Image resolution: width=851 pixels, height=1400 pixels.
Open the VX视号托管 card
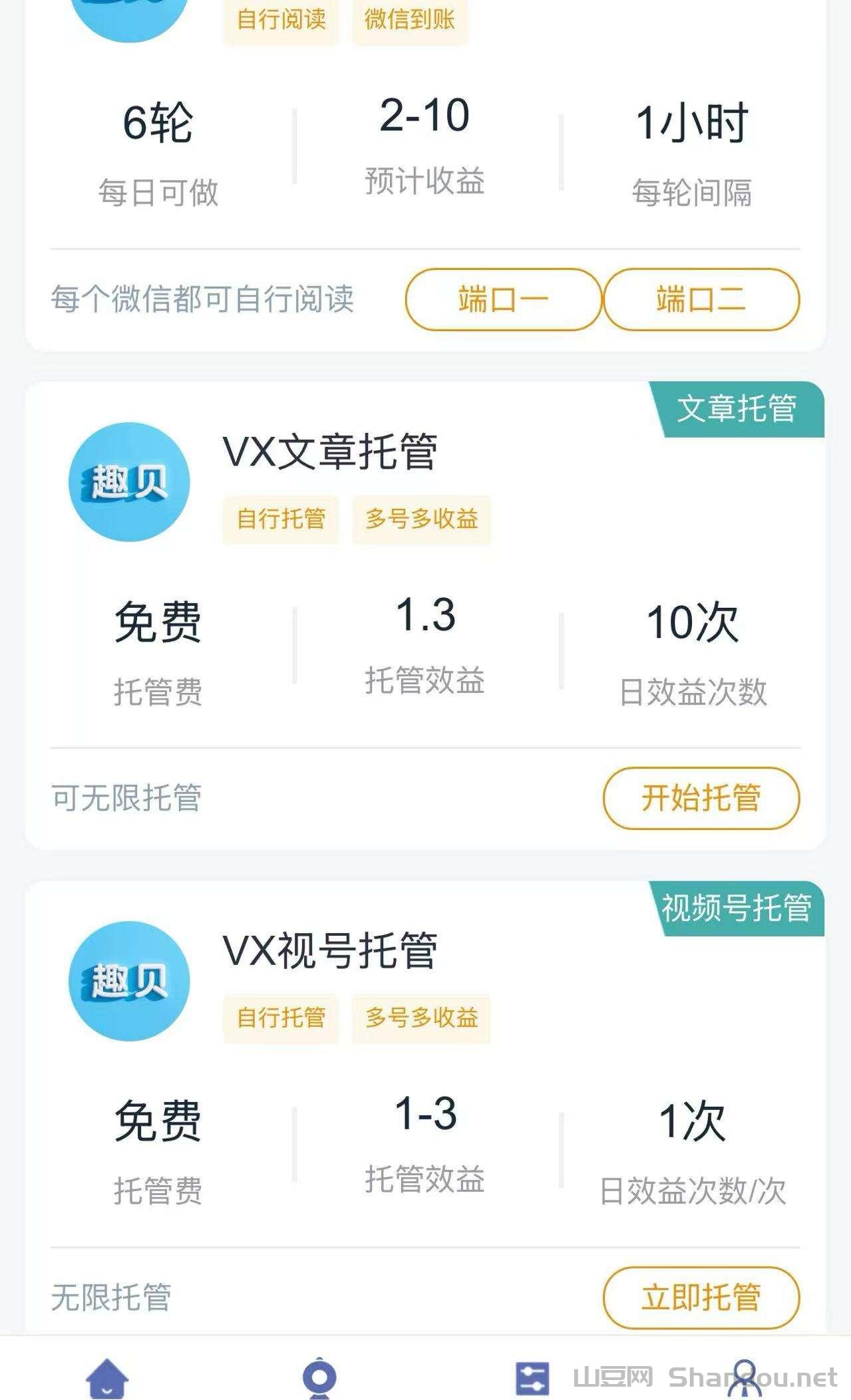click(330, 951)
